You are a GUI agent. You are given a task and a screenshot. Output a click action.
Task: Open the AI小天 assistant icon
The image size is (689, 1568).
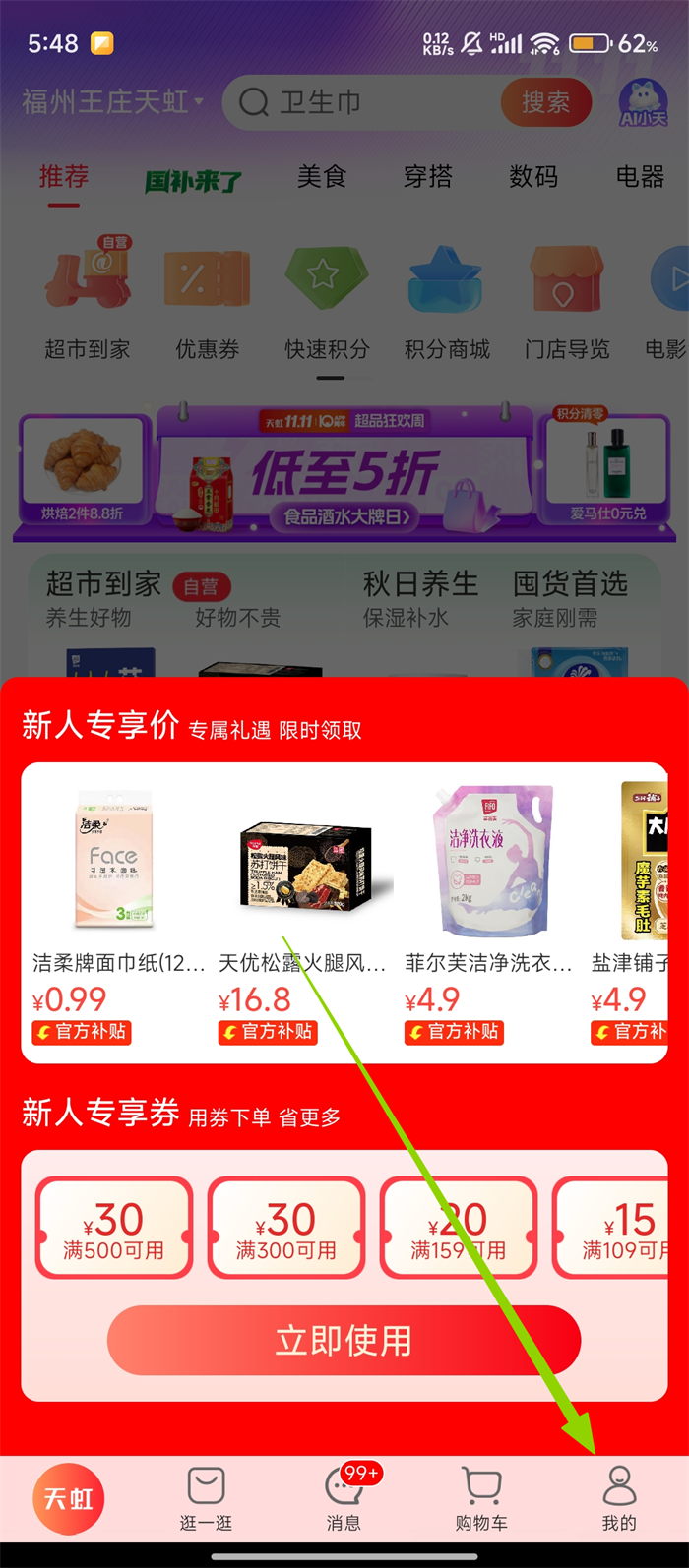click(643, 102)
